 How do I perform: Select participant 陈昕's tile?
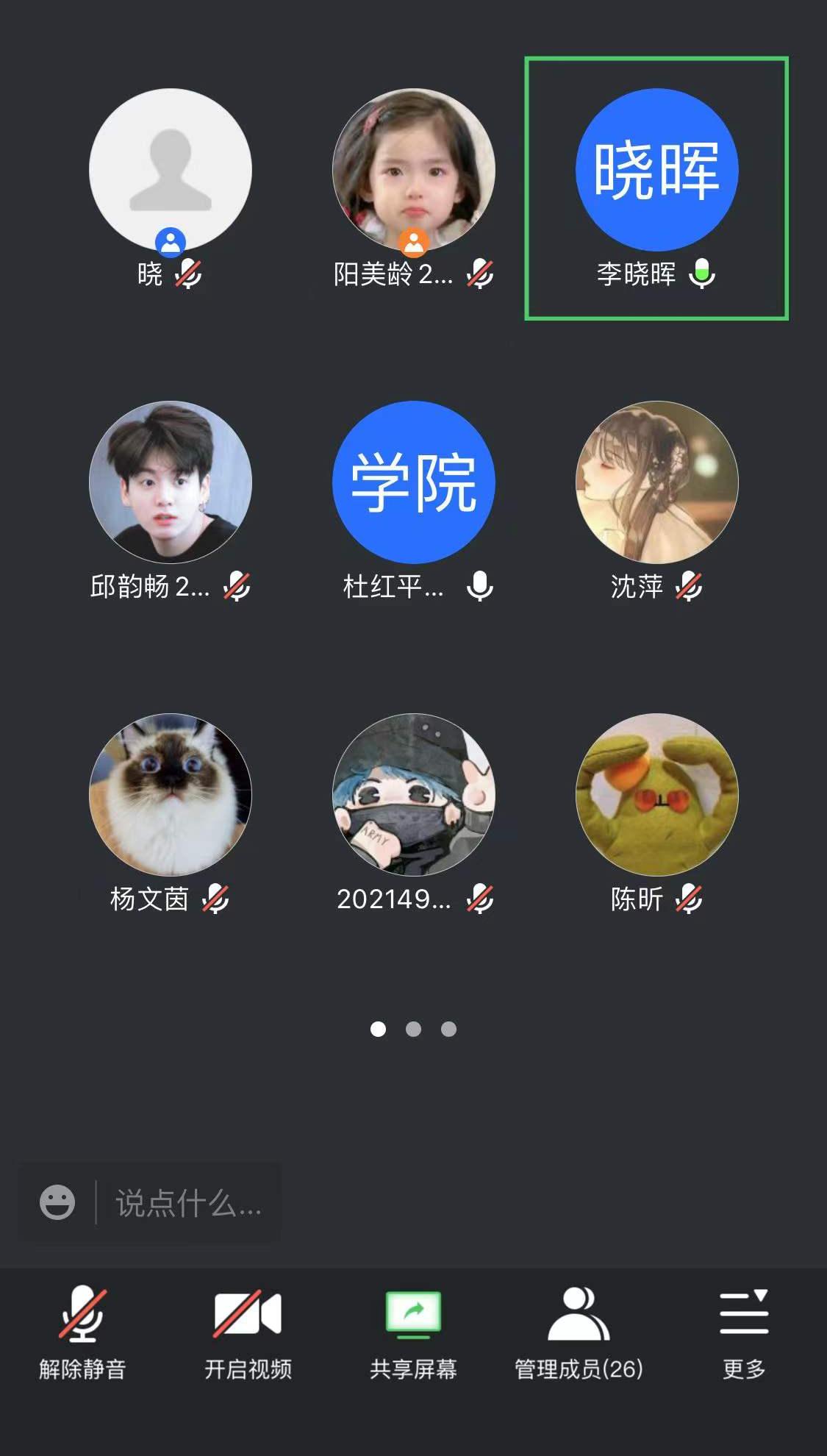[x=656, y=795]
